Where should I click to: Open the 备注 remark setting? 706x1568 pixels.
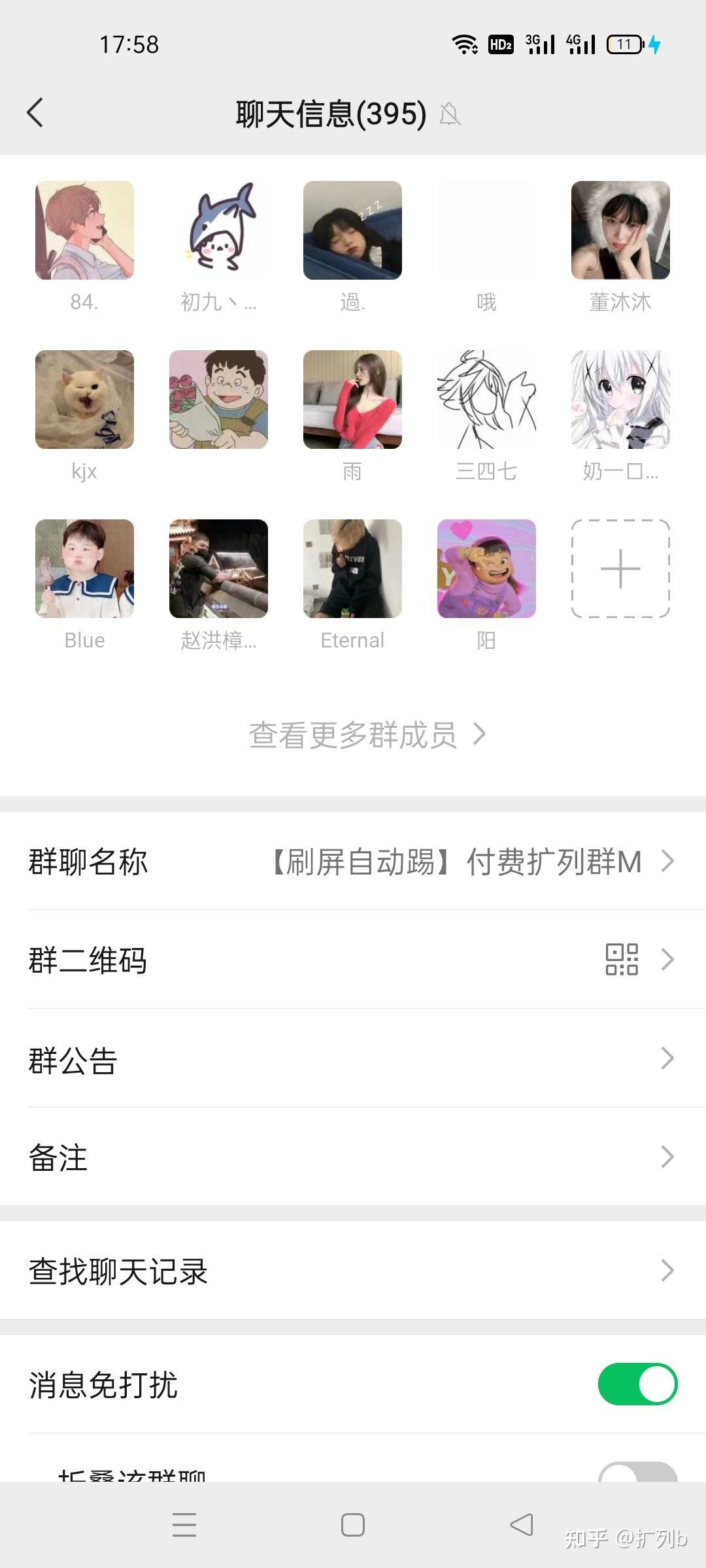353,1157
